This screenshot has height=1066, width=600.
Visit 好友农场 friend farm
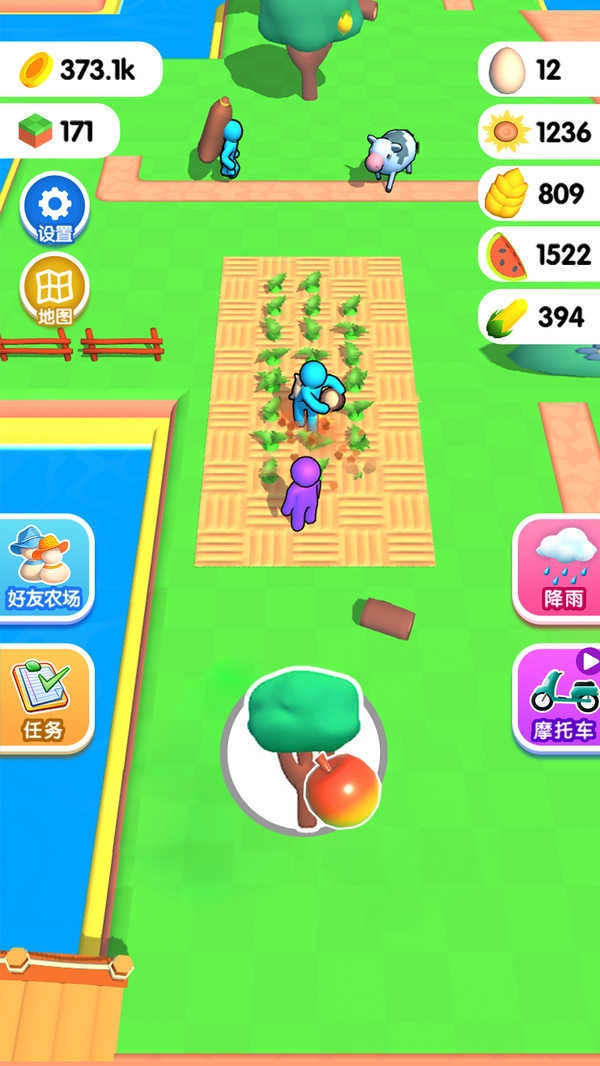pos(44,568)
